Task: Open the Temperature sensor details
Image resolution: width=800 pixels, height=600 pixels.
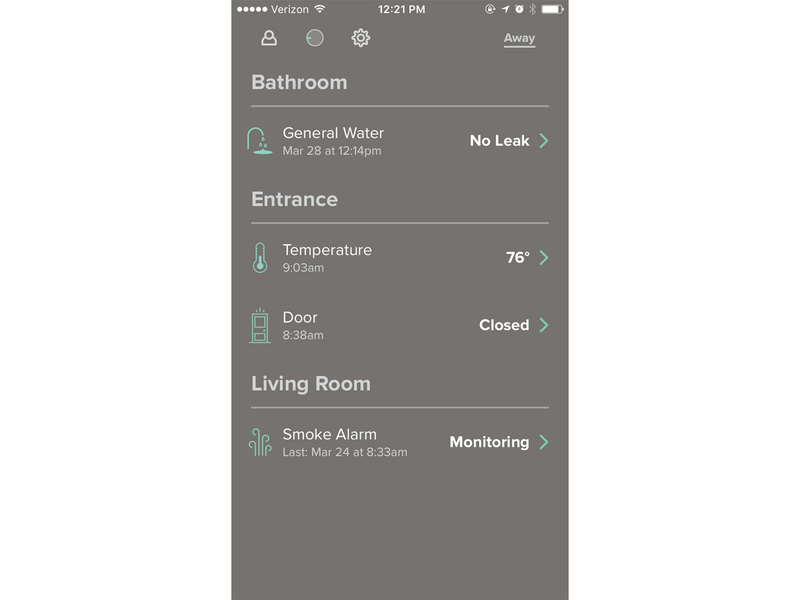Action: [399, 258]
